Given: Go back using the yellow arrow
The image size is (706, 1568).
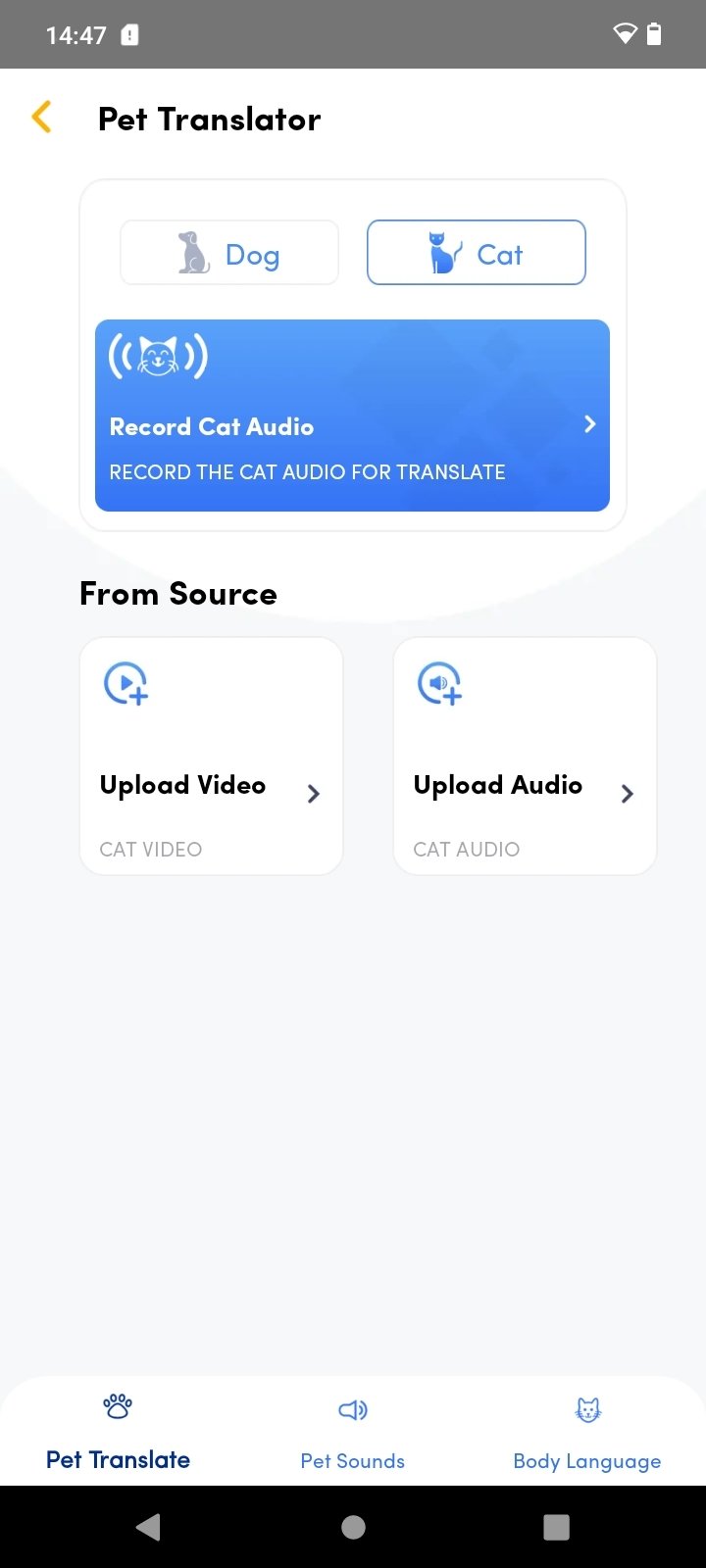Looking at the screenshot, I should (x=41, y=118).
